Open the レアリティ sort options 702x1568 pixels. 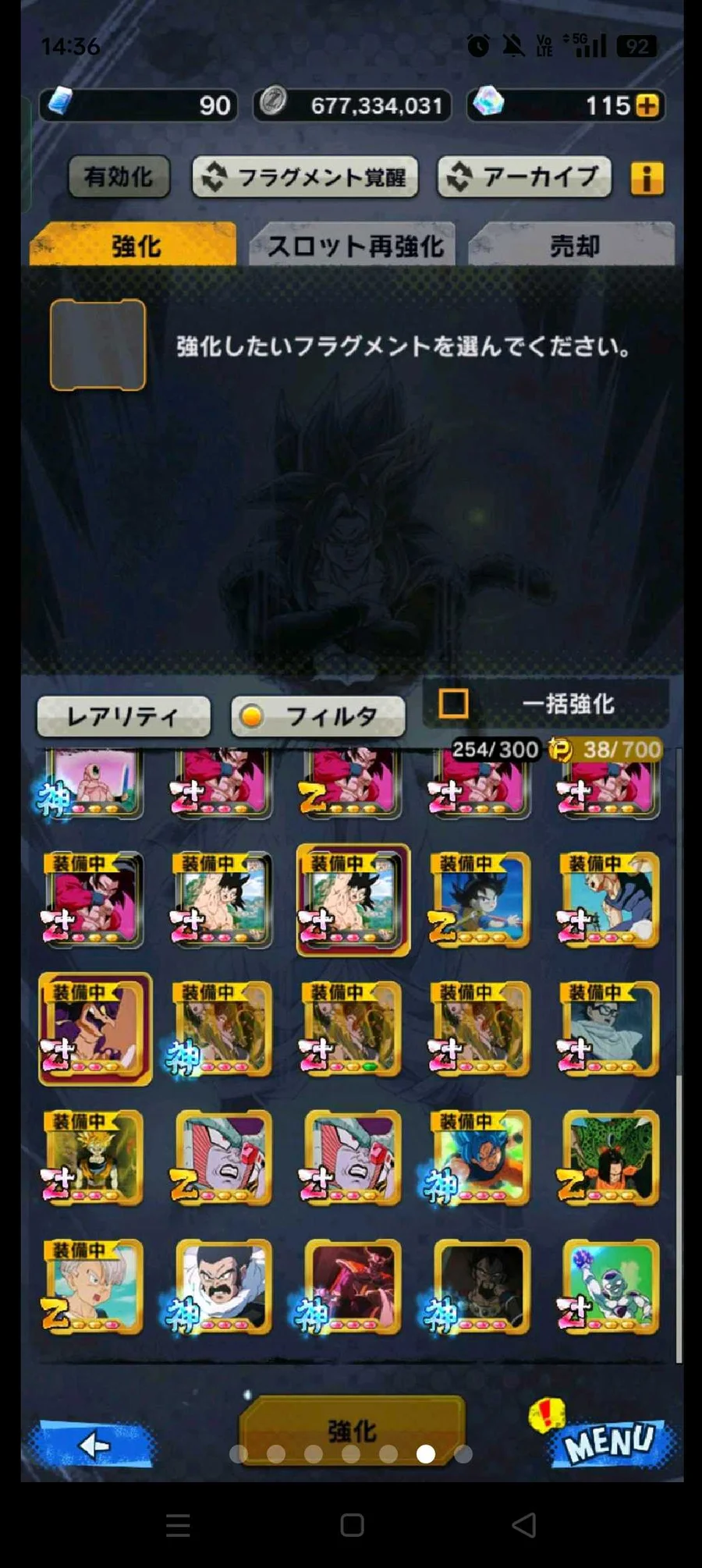[x=123, y=716]
